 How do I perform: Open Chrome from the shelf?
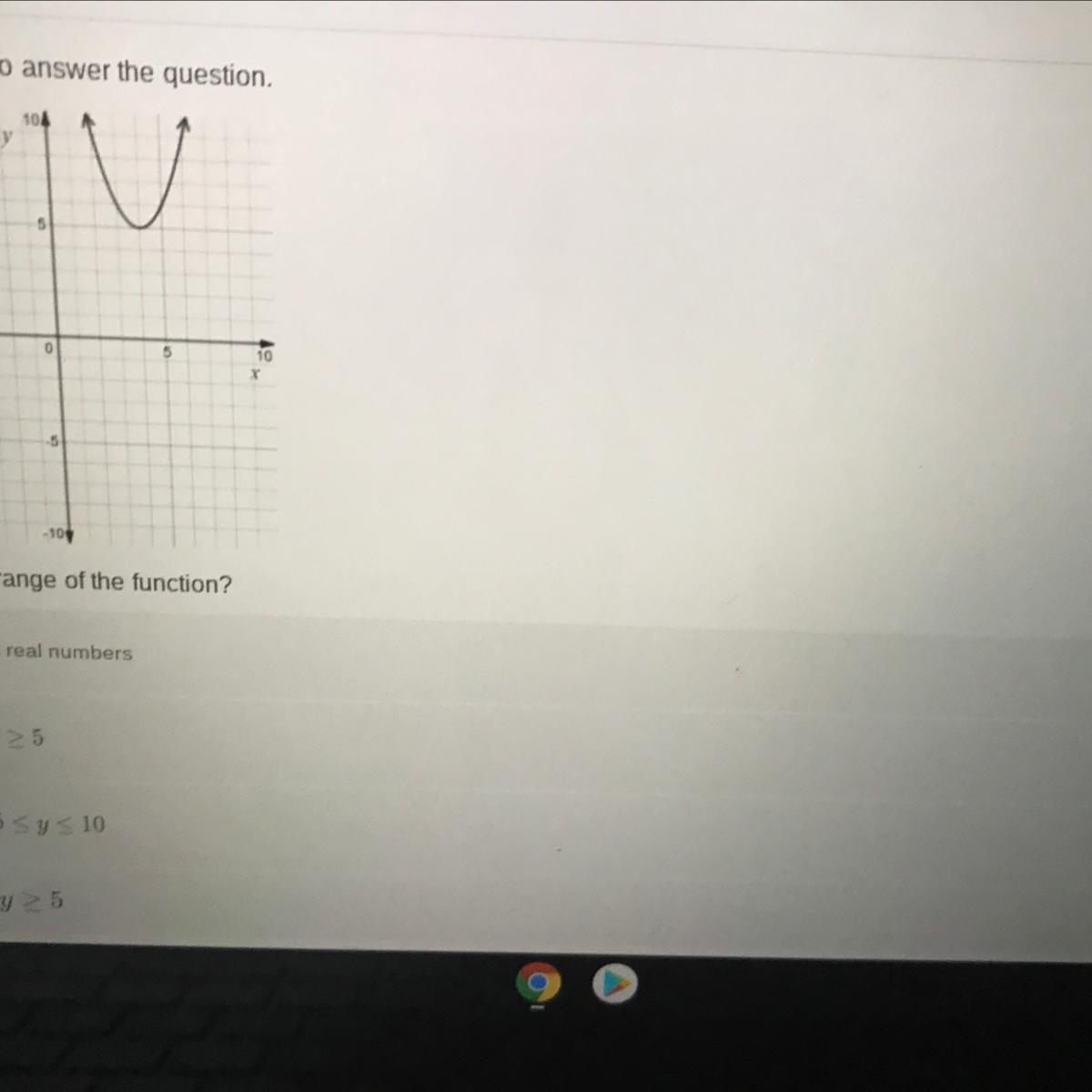(538, 985)
